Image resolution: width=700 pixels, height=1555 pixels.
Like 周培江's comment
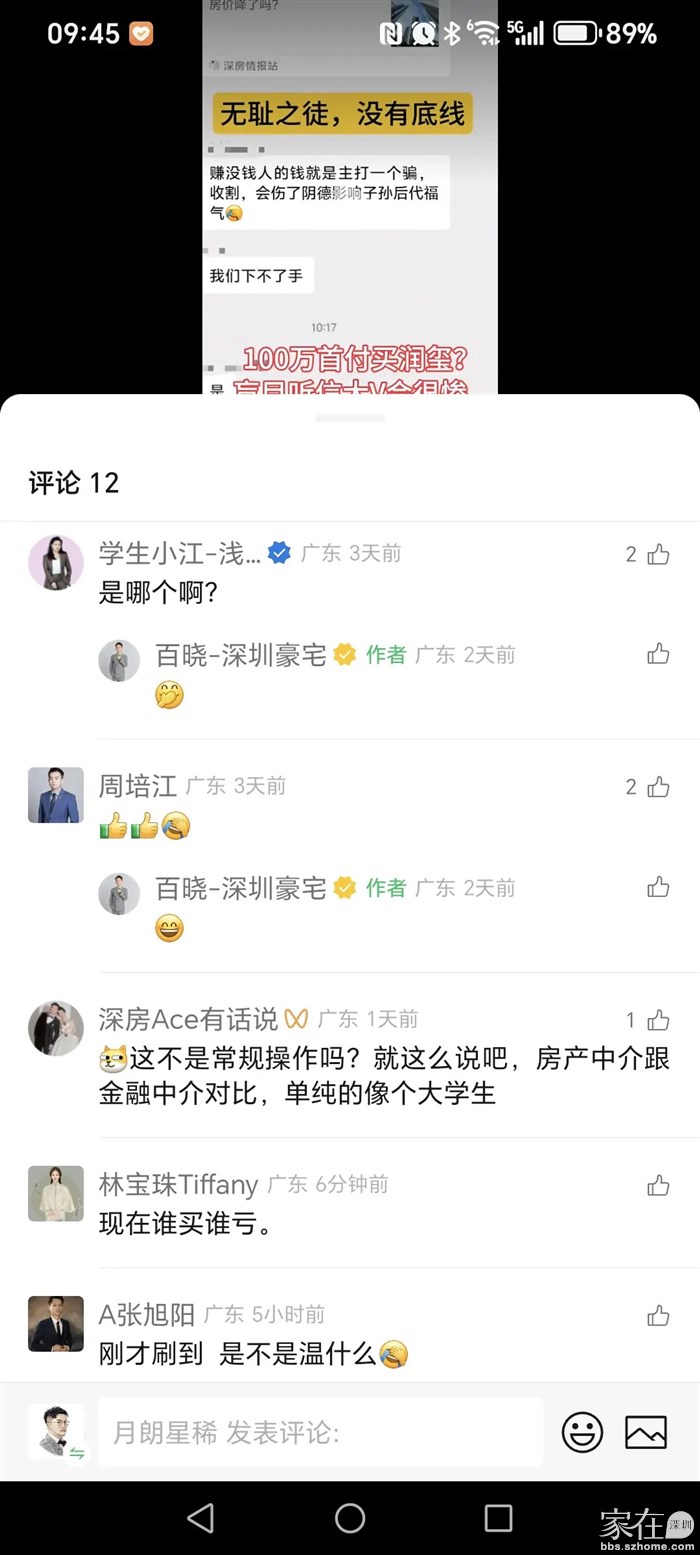coord(658,787)
